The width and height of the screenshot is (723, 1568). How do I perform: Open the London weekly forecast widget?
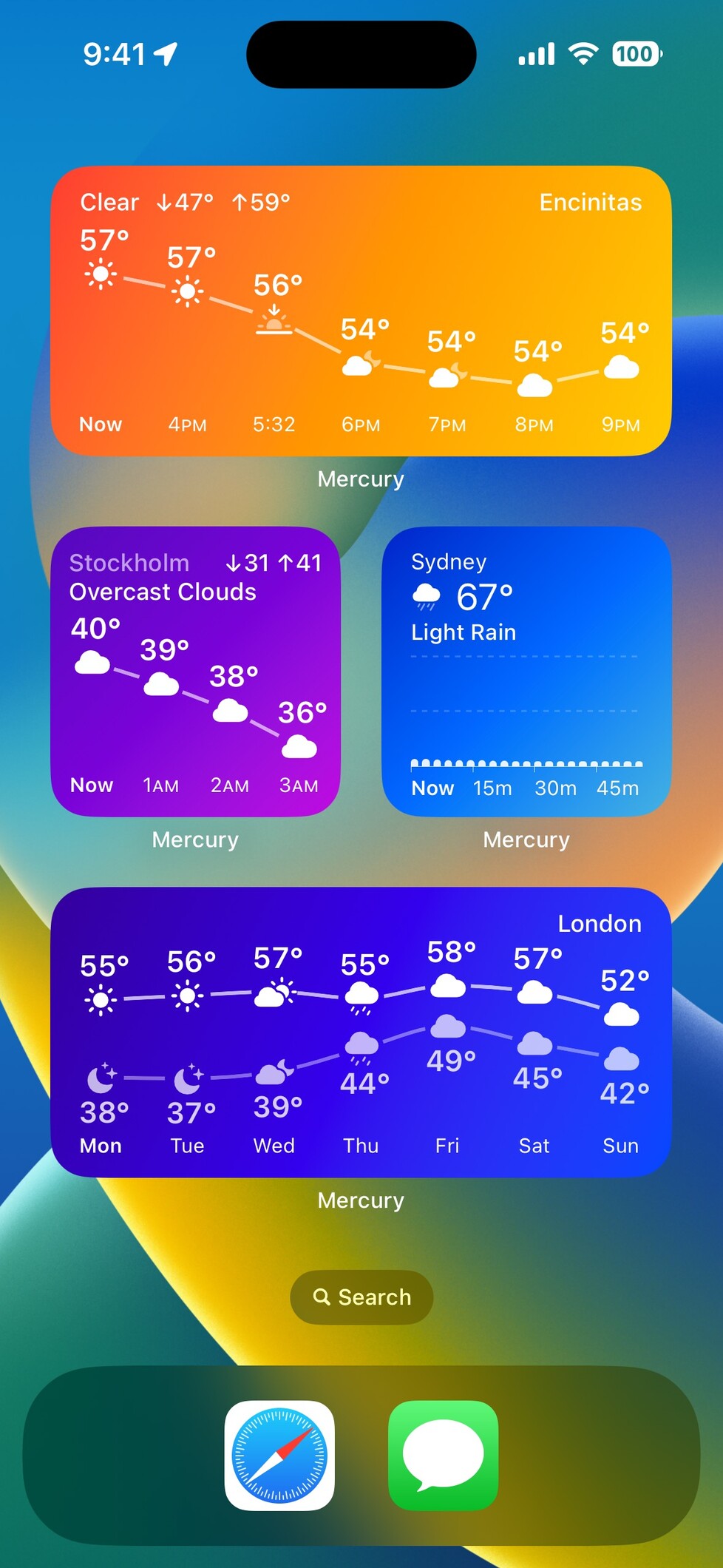click(x=361, y=1032)
